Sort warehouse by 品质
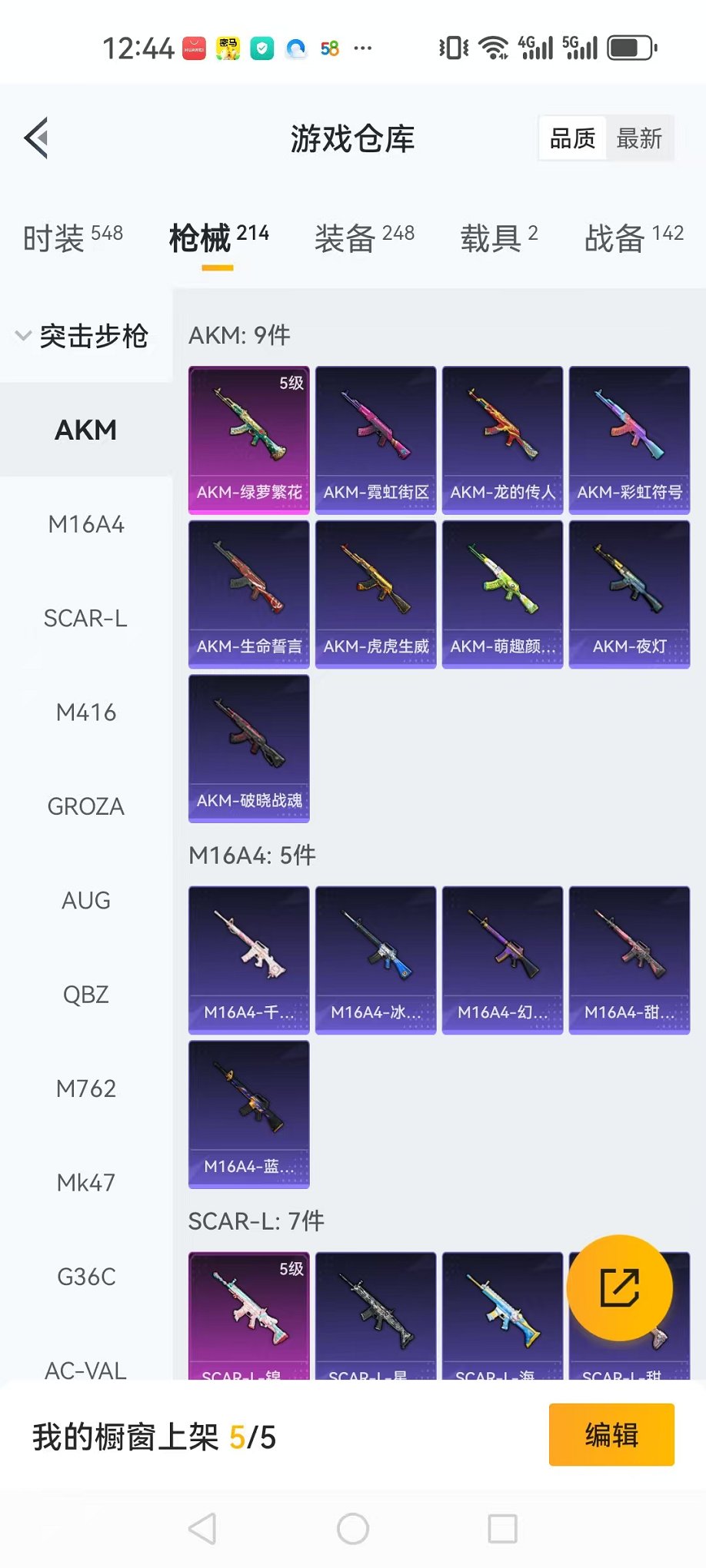Viewport: 706px width, 1568px height. point(572,138)
